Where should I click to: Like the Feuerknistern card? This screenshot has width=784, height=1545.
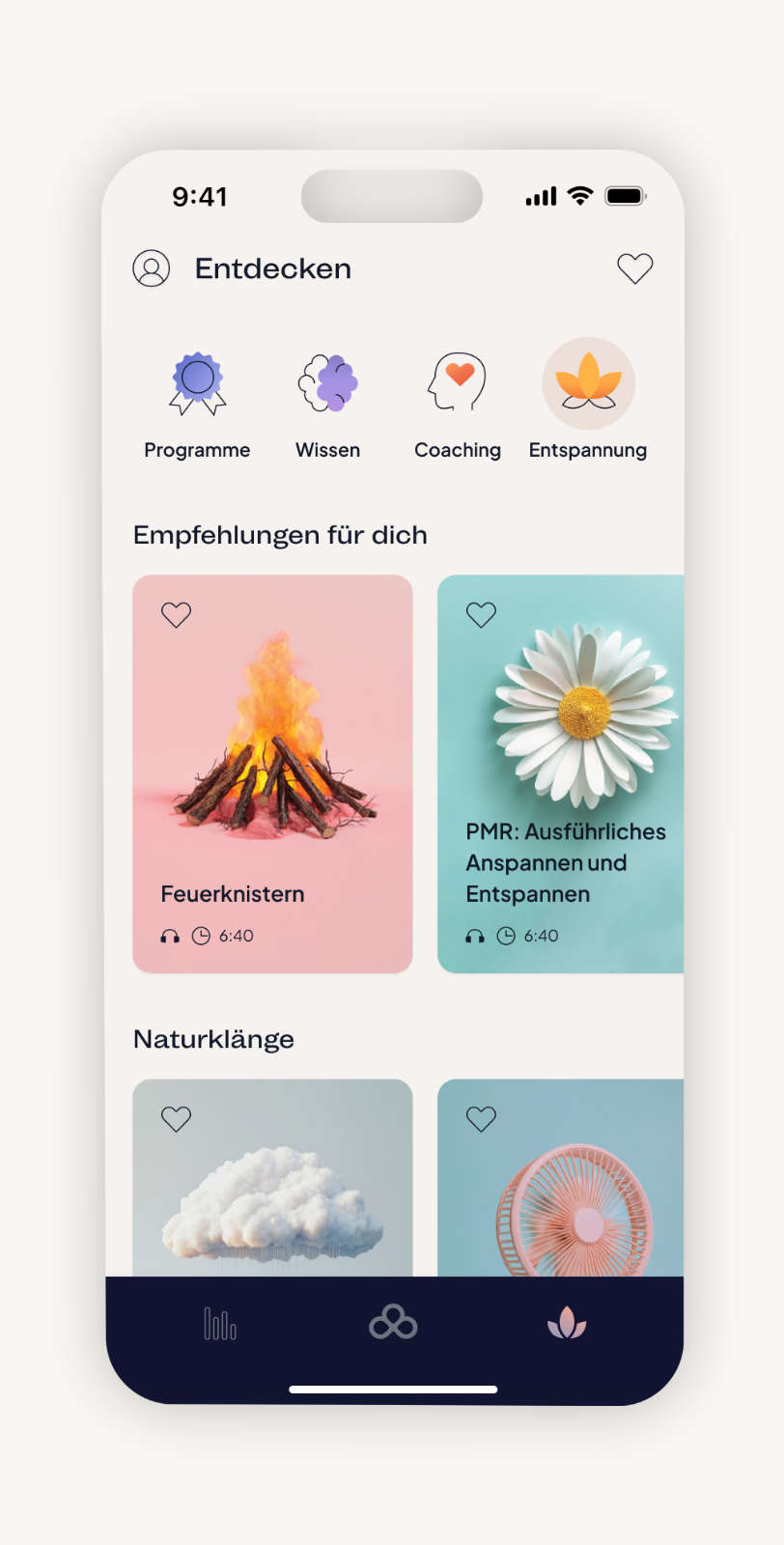[176, 615]
